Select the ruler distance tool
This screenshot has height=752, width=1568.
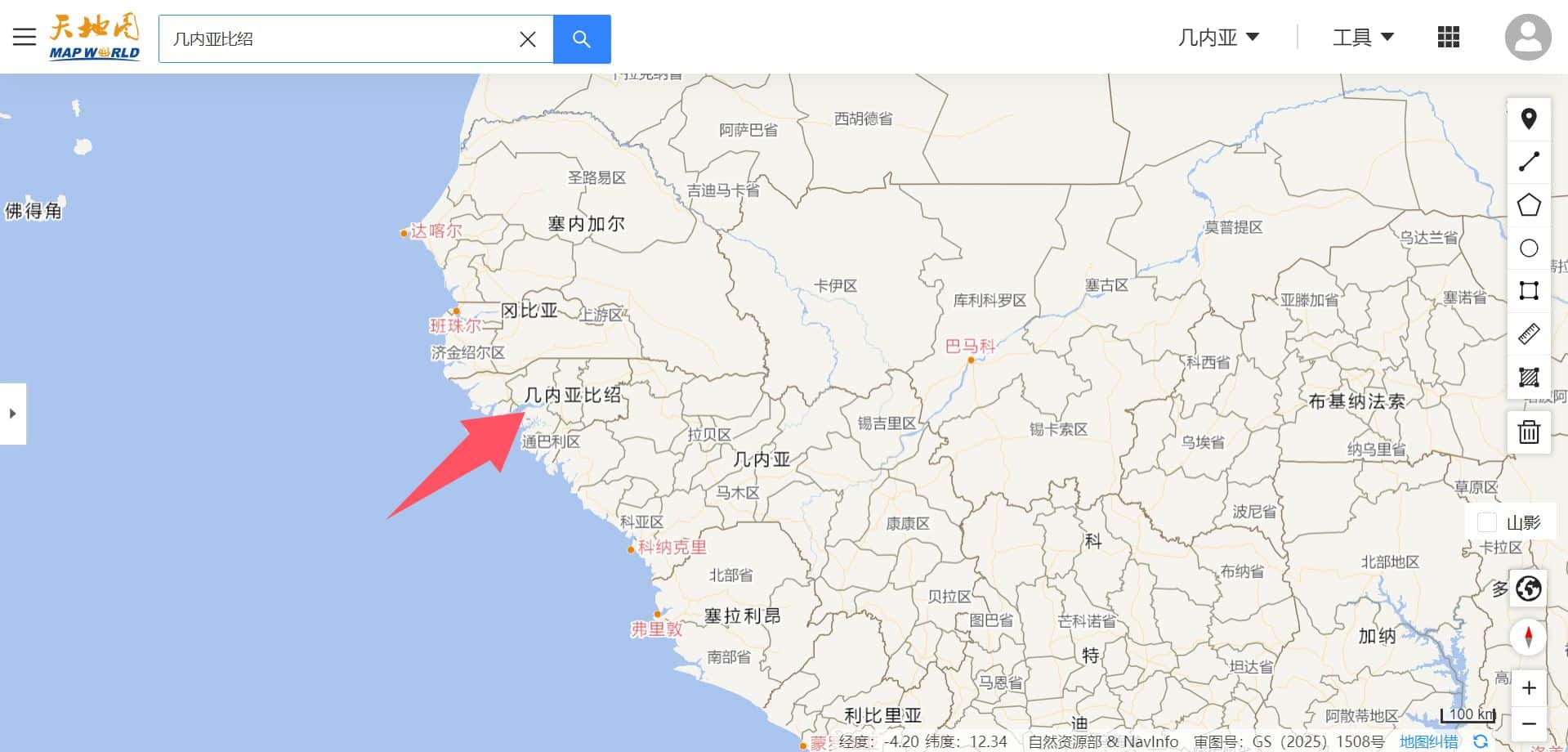pos(1529,333)
